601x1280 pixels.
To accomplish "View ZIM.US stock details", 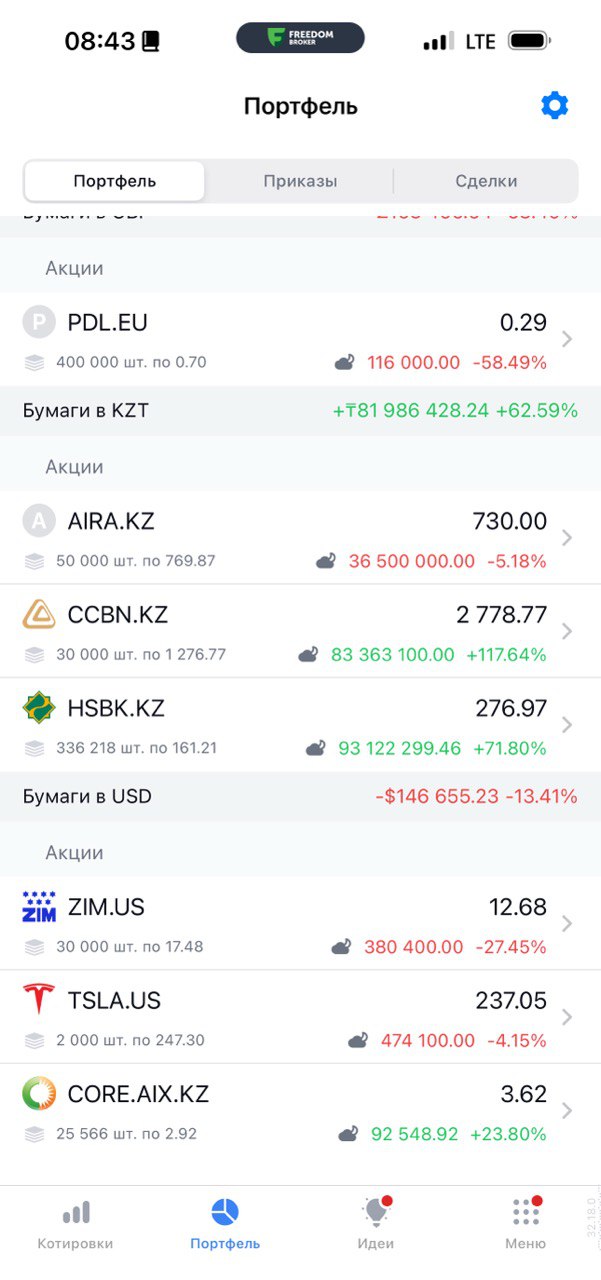I will pyautogui.click(x=300, y=923).
